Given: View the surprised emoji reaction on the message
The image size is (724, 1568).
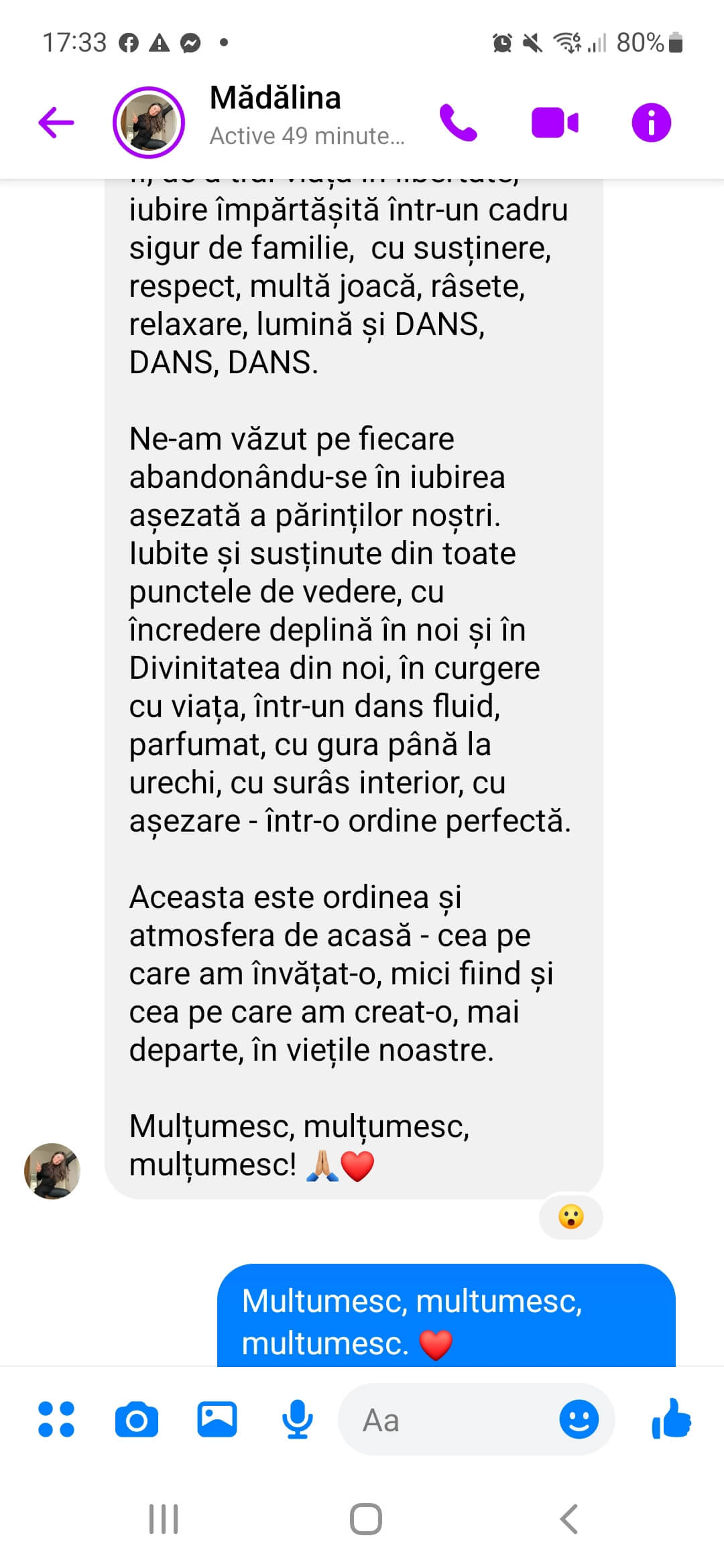Looking at the screenshot, I should click(571, 1216).
